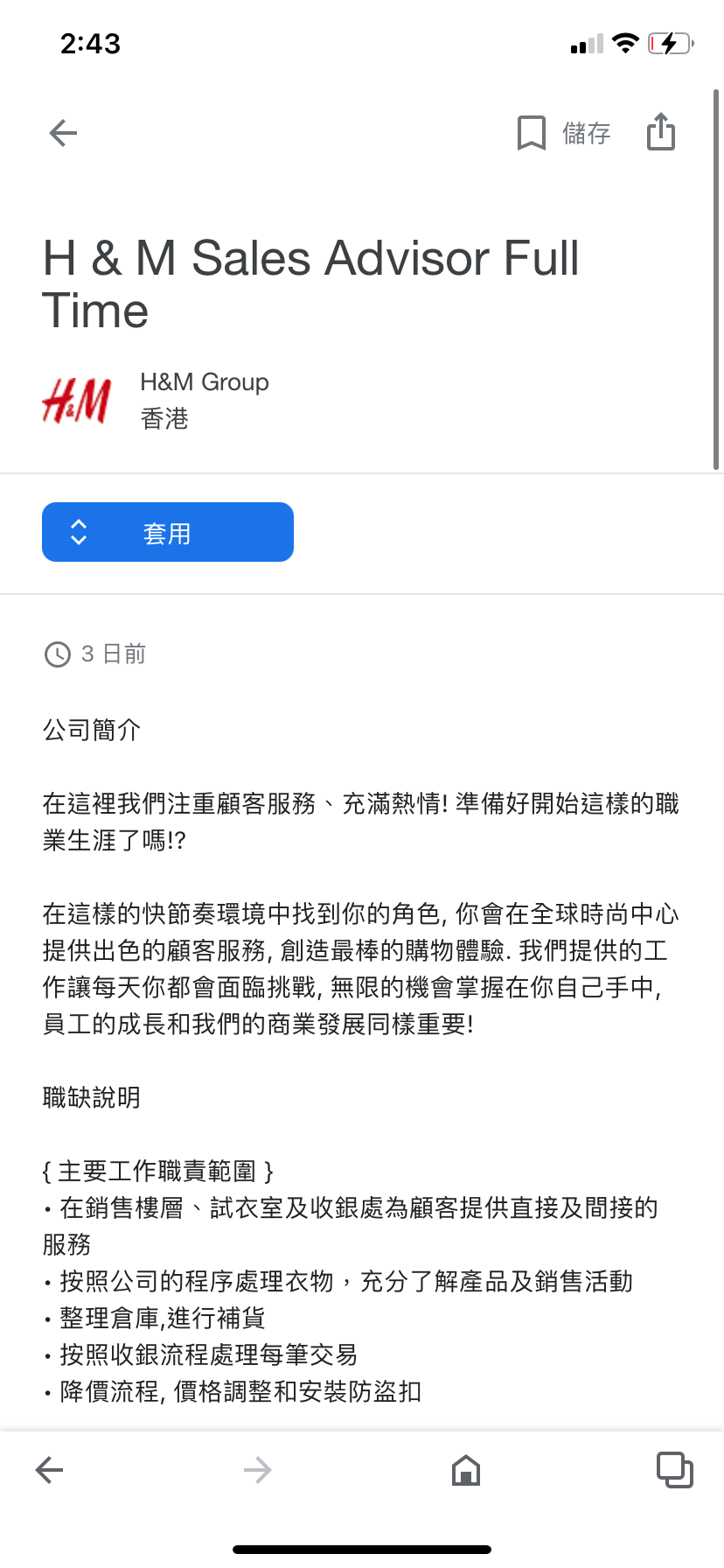Go back using the top arrow
Screen dimensions: 724x1568
63,133
